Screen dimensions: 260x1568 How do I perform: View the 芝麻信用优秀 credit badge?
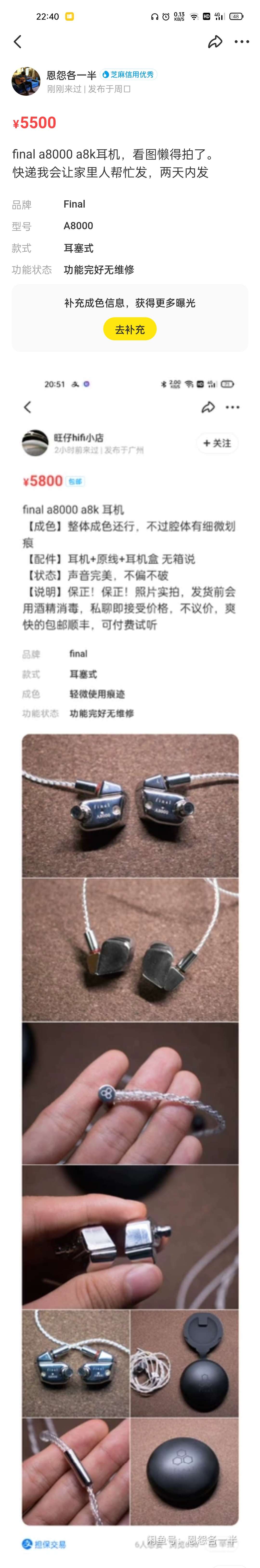coord(129,74)
